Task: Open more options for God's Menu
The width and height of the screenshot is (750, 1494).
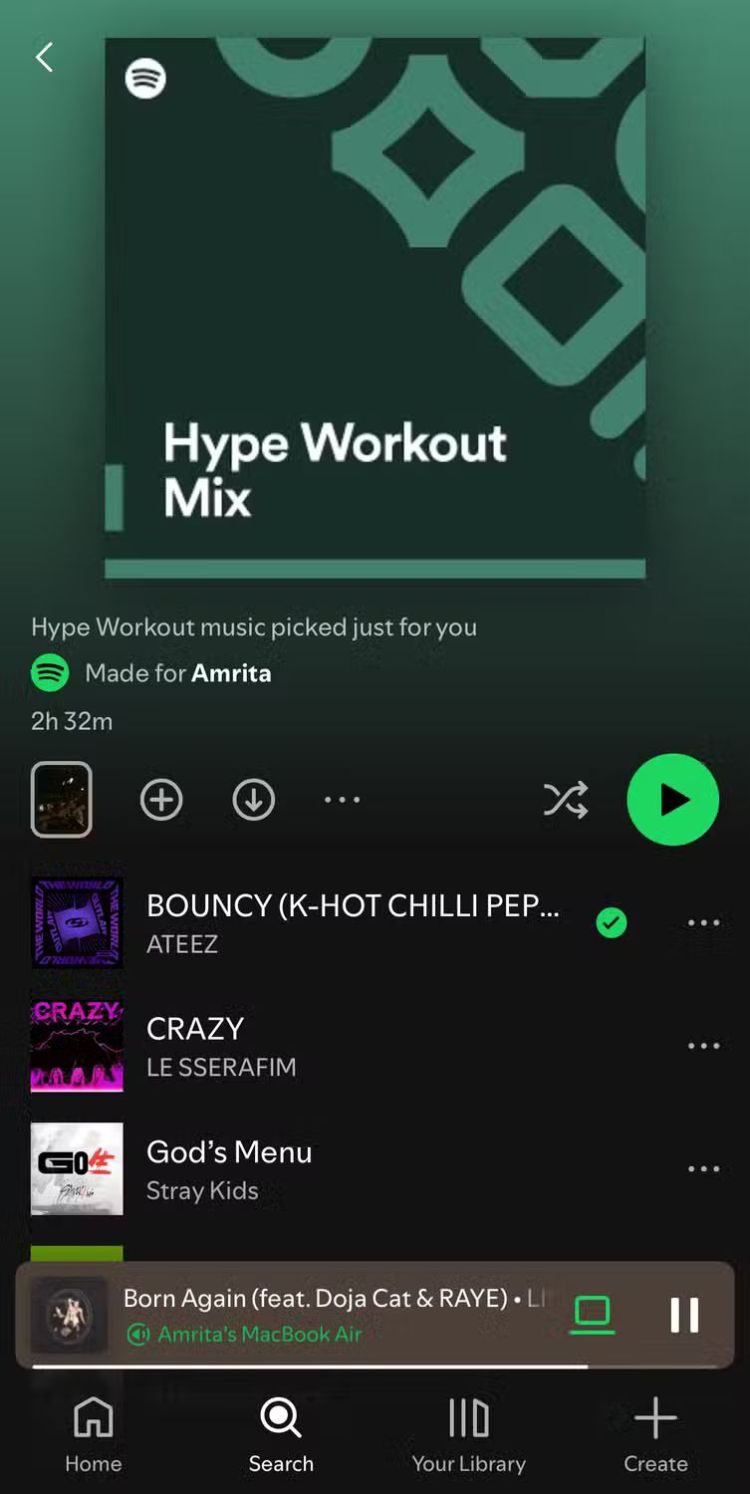Action: [703, 1169]
